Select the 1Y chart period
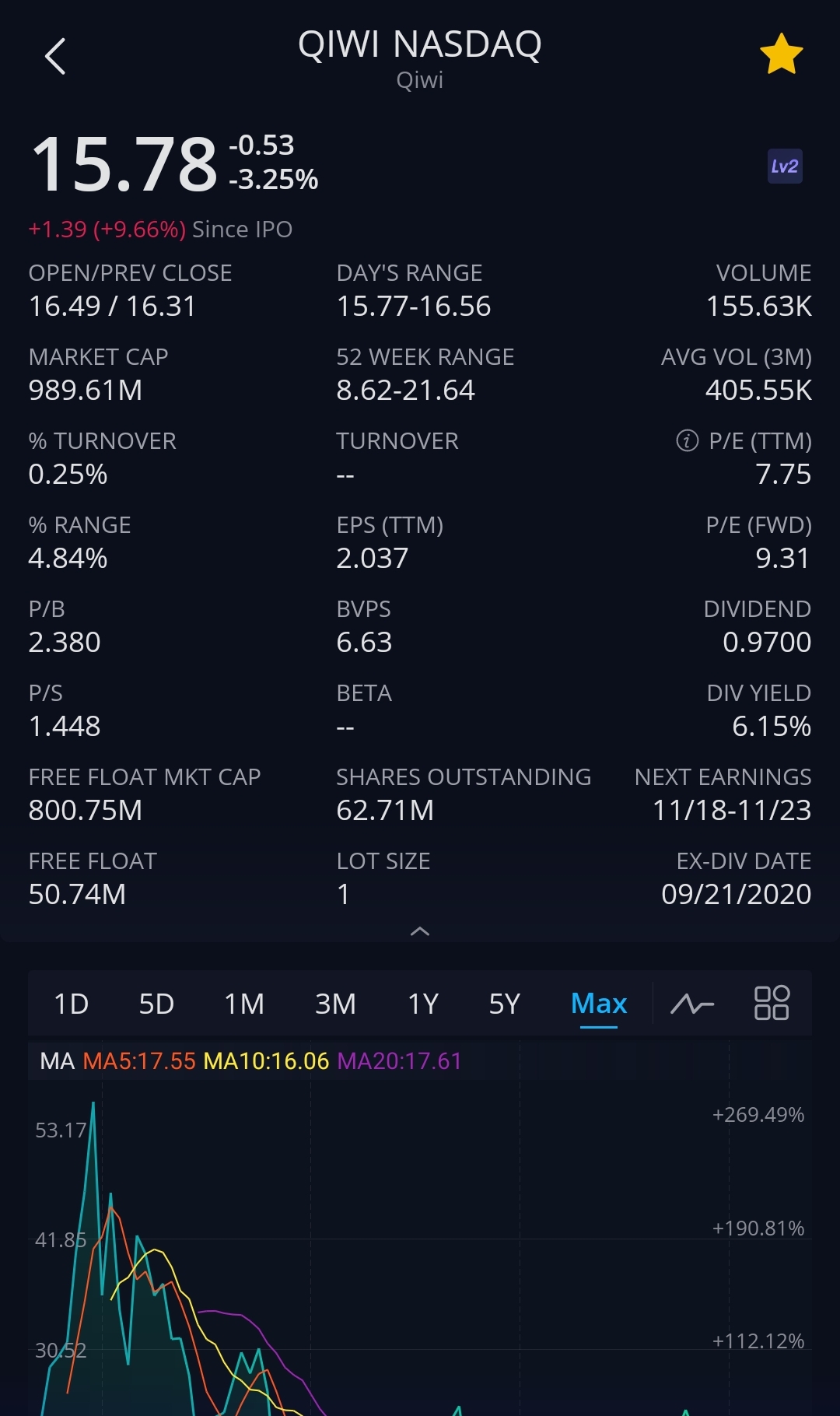This screenshot has width=840, height=1416. tap(423, 1004)
